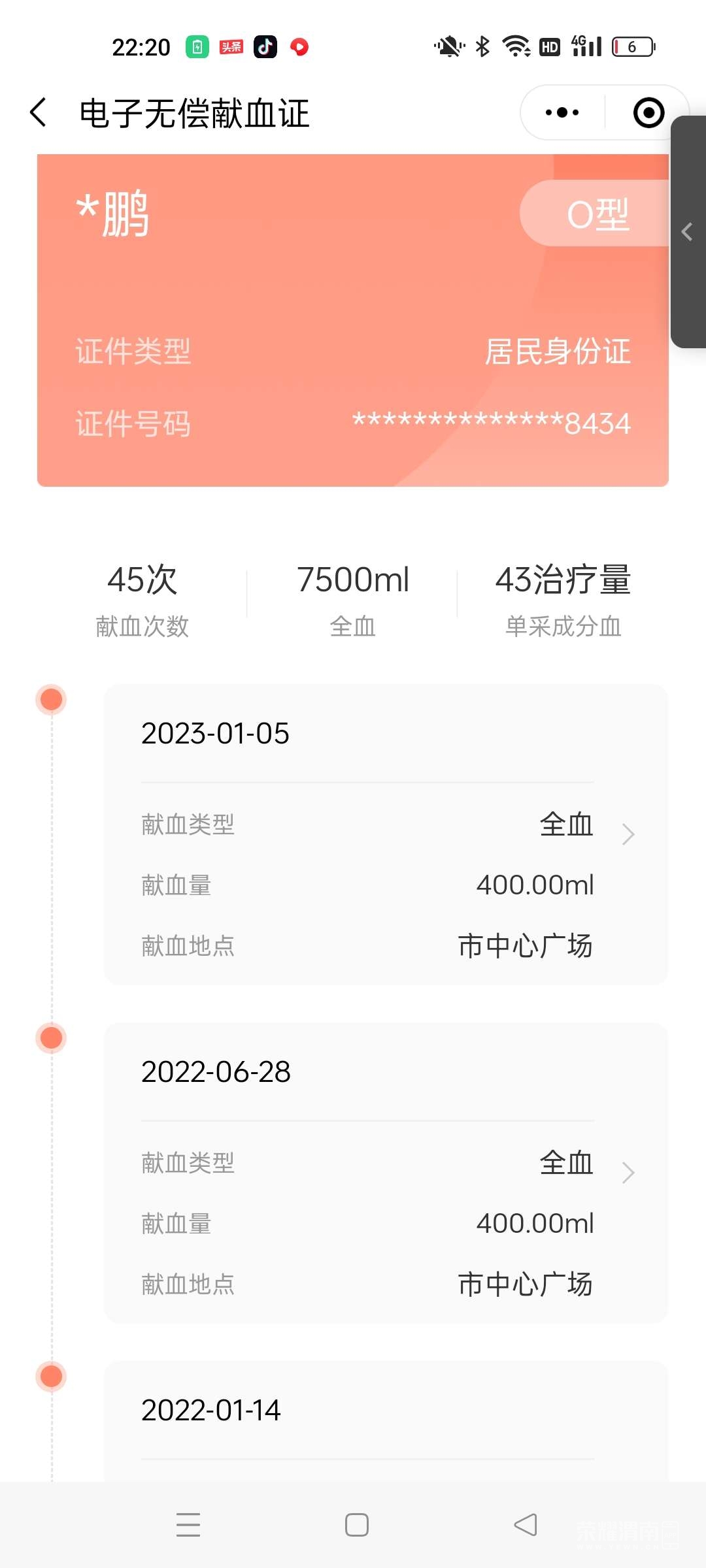The image size is (706, 1568).
Task: Open the 2023-01-05 donation record
Action: click(x=386, y=834)
